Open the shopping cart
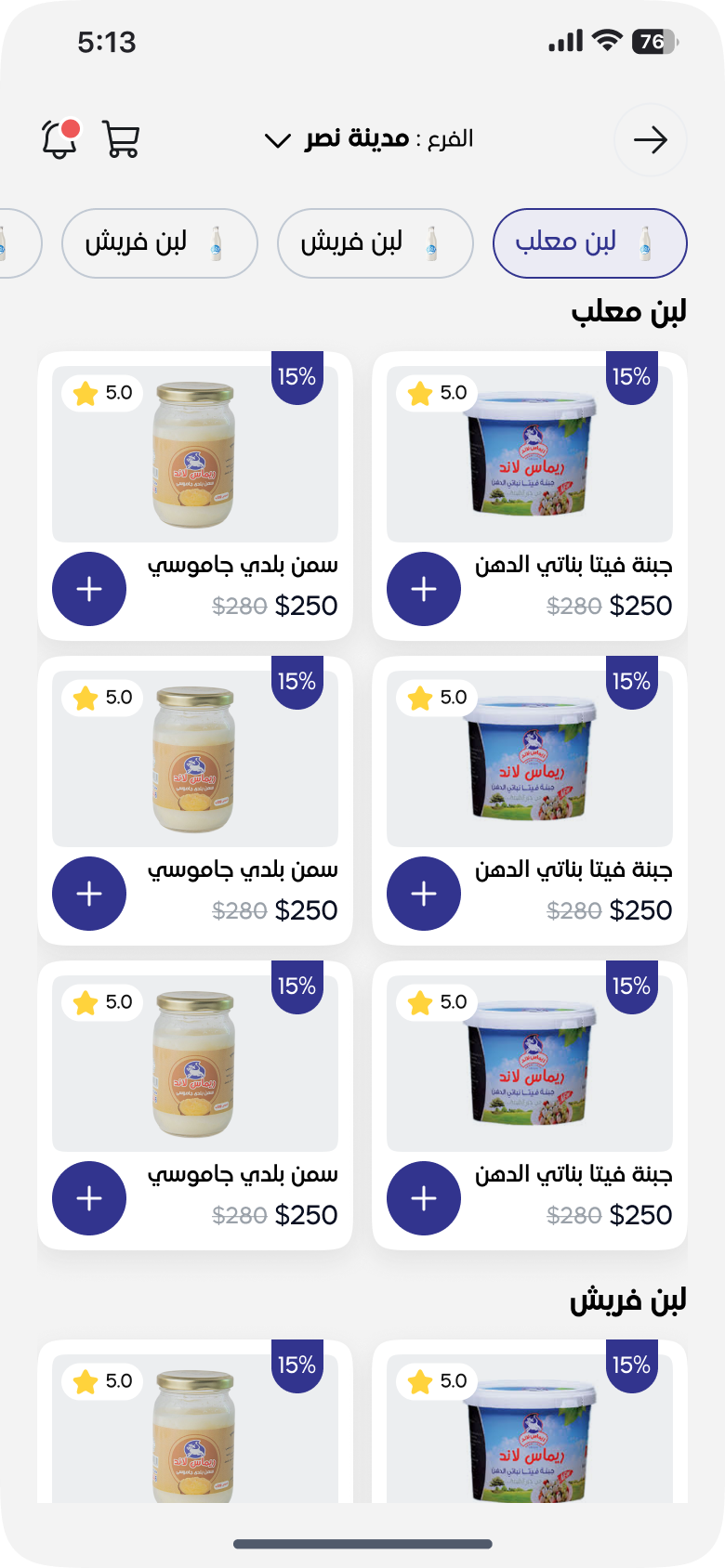The width and height of the screenshot is (725, 1568). pyautogui.click(x=121, y=139)
